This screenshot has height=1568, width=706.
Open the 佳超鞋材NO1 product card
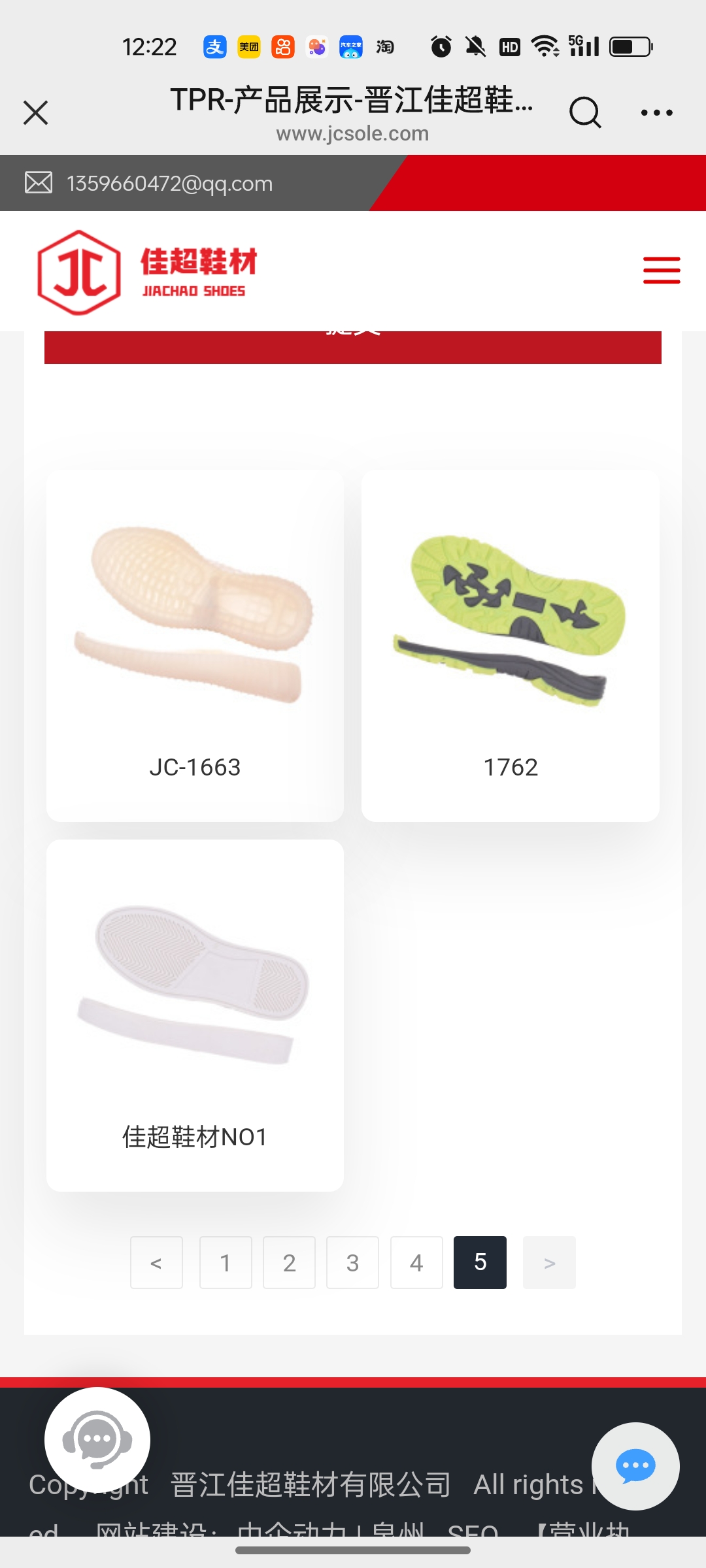tap(195, 1015)
